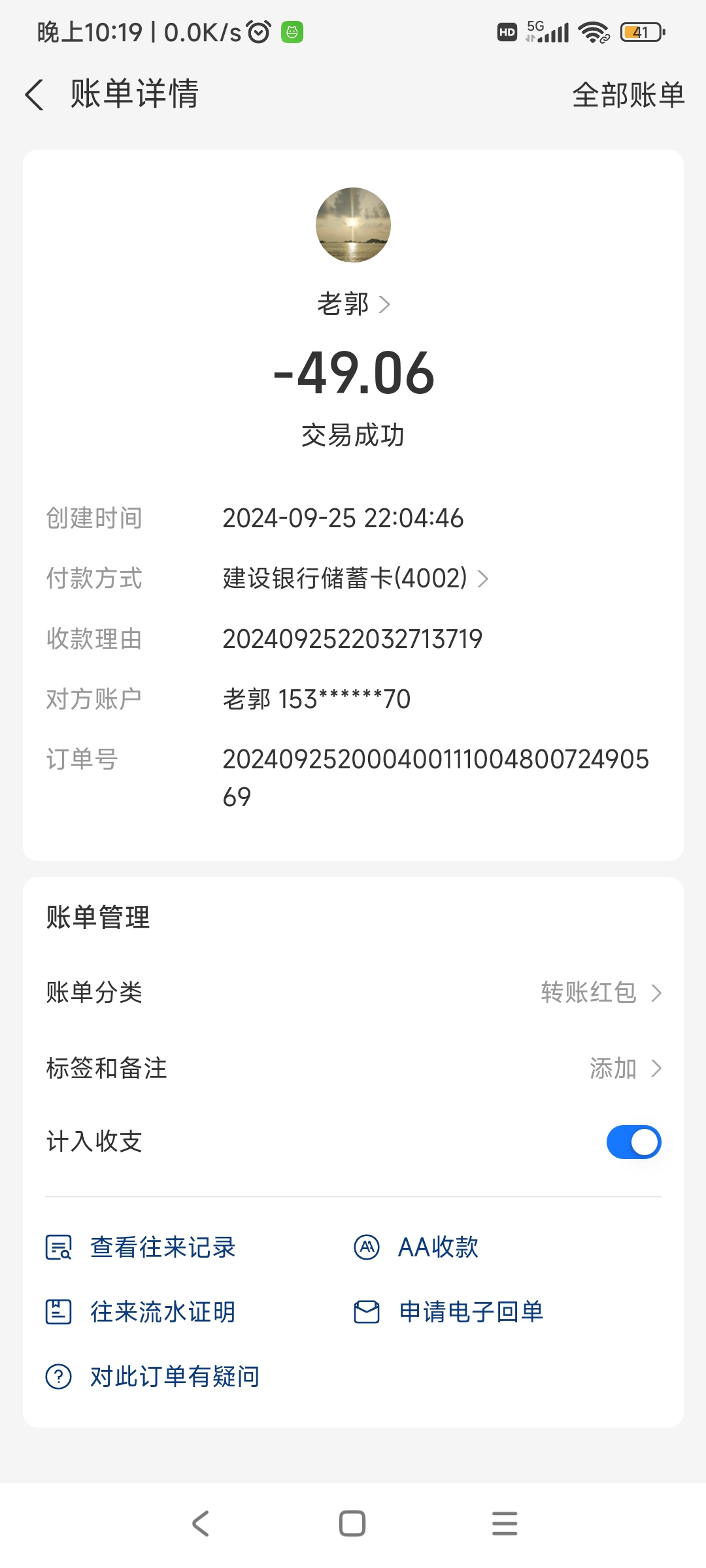Turn off the 计入收支 switch
The image size is (706, 1568).
[x=633, y=1142]
